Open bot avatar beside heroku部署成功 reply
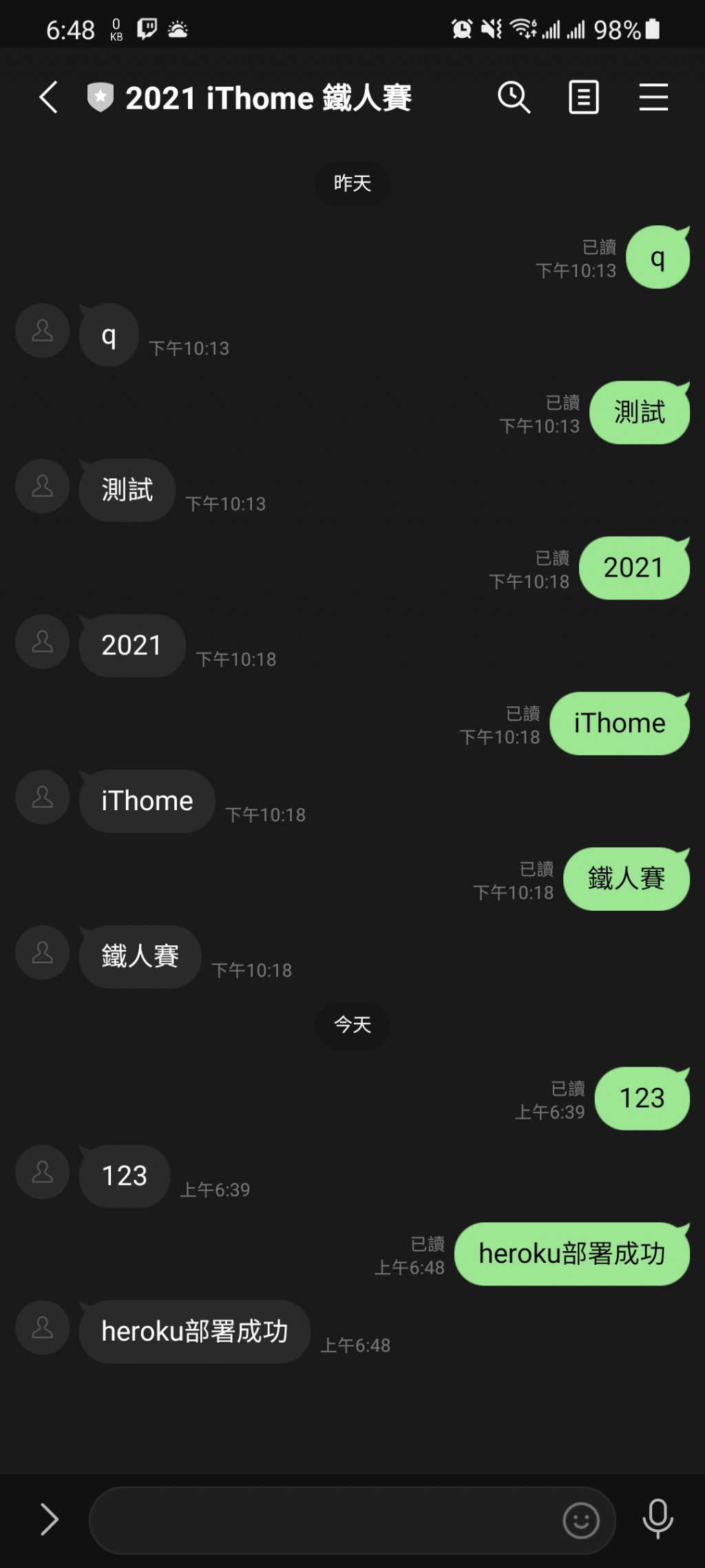 (x=43, y=1328)
